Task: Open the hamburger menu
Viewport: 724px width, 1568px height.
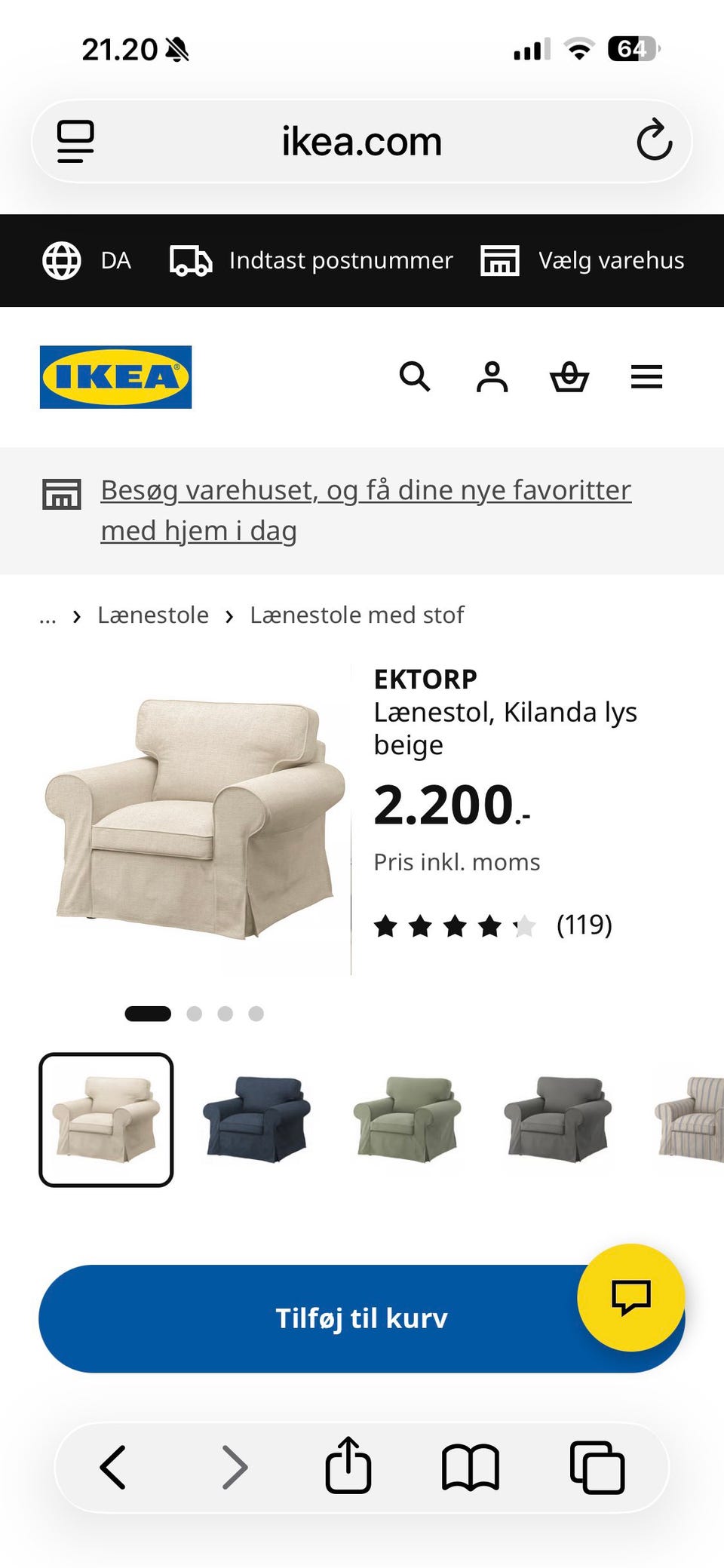Action: click(646, 376)
